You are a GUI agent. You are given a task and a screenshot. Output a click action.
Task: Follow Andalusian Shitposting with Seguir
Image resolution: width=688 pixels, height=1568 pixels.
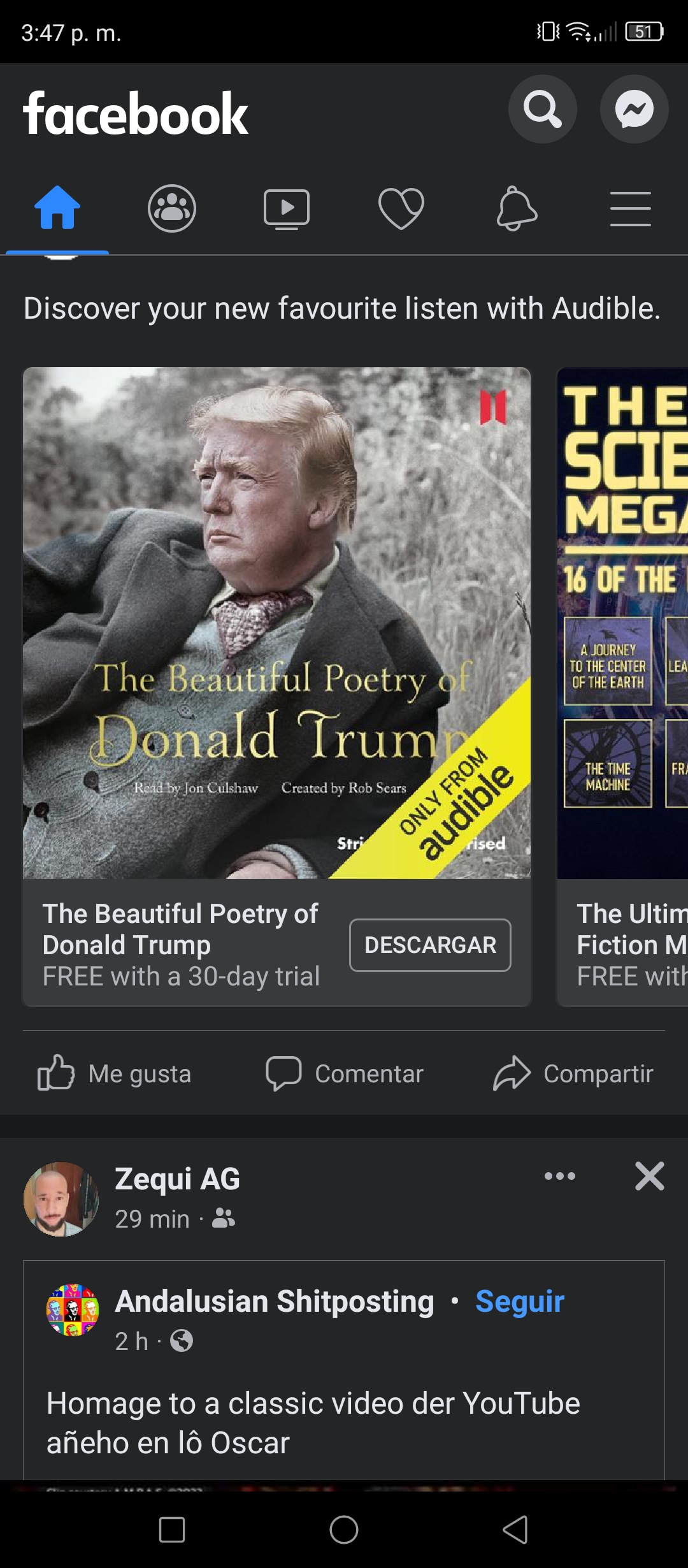pyautogui.click(x=520, y=1301)
